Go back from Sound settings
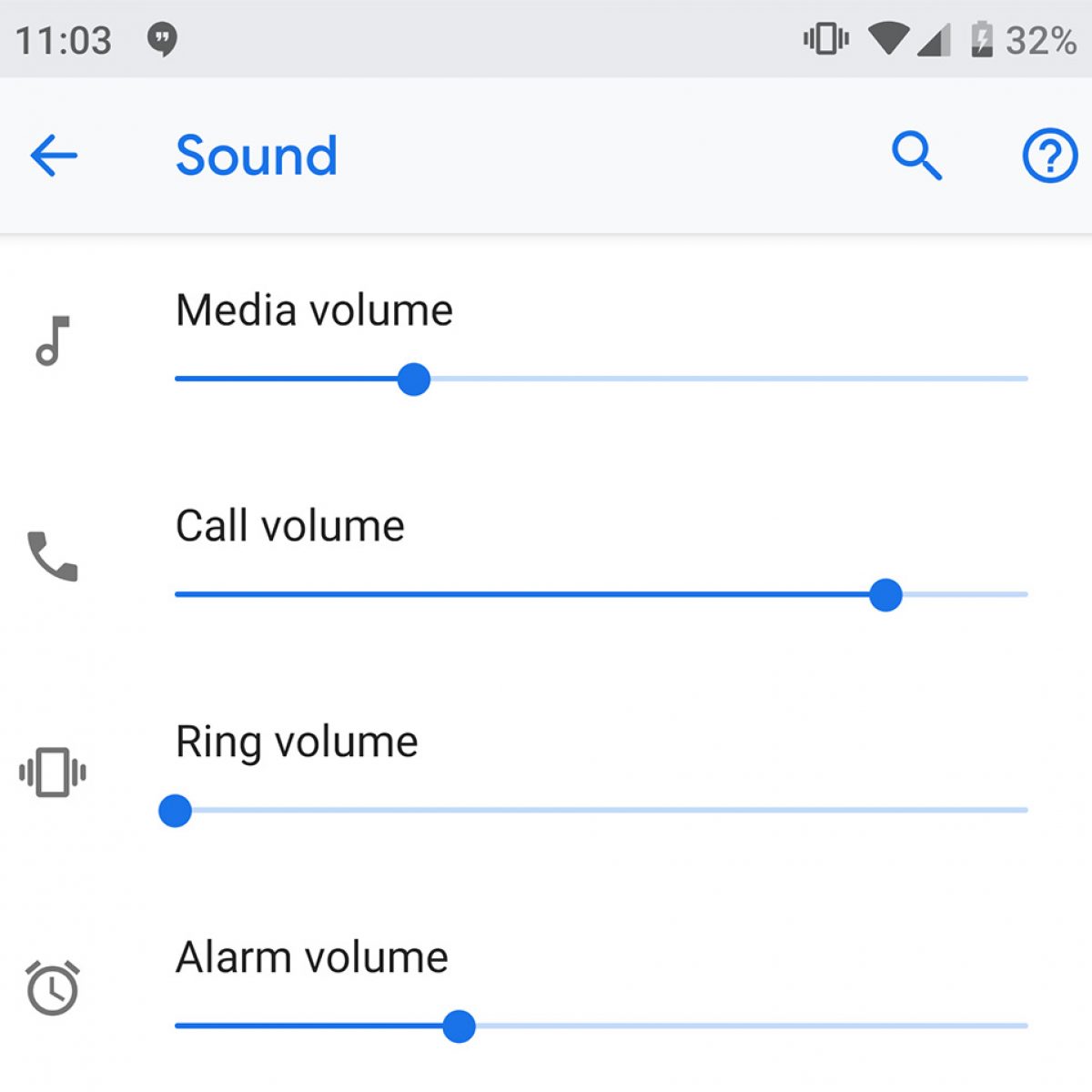The image size is (1092, 1092). click(54, 156)
